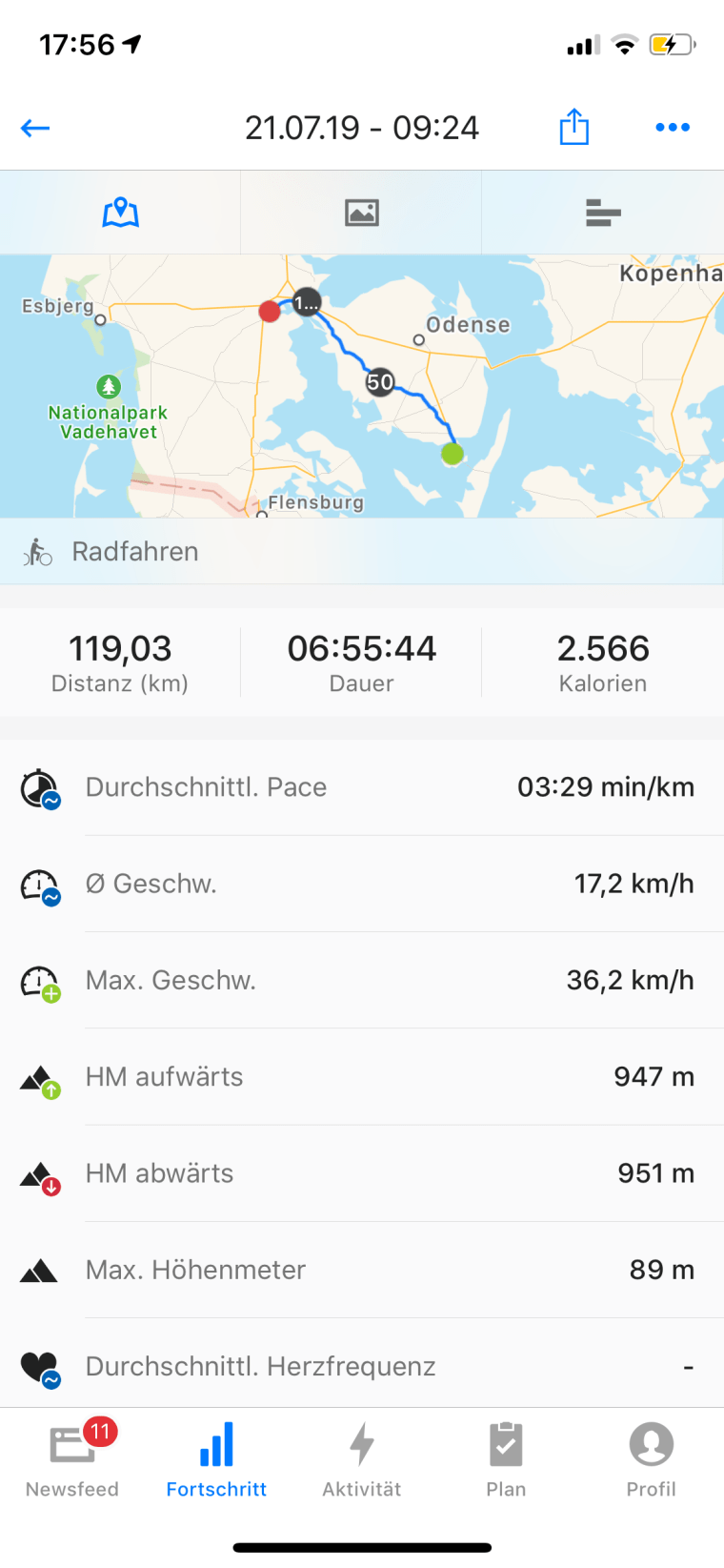Viewport: 724px width, 1568px height.
Task: Share this cycling activity
Action: tap(573, 127)
